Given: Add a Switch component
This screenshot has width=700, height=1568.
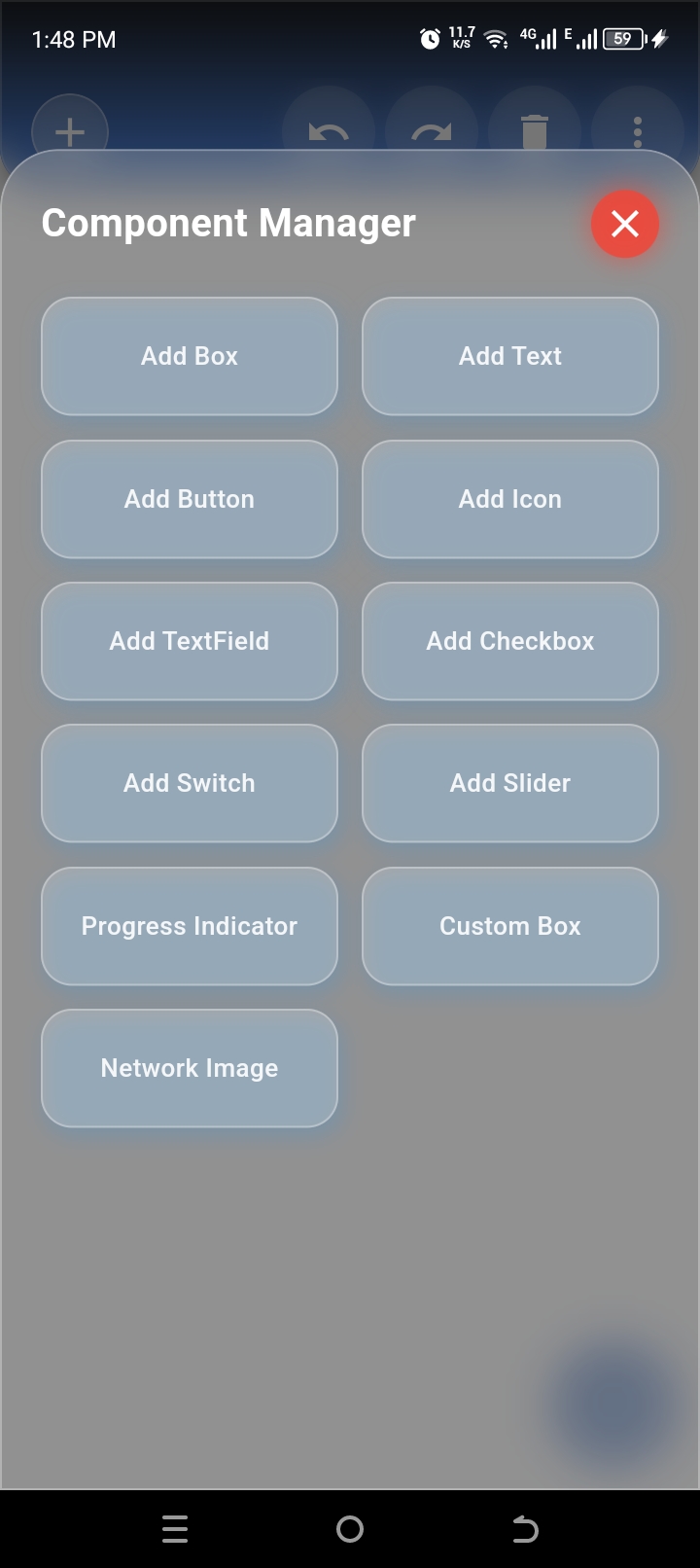Looking at the screenshot, I should 190,783.
